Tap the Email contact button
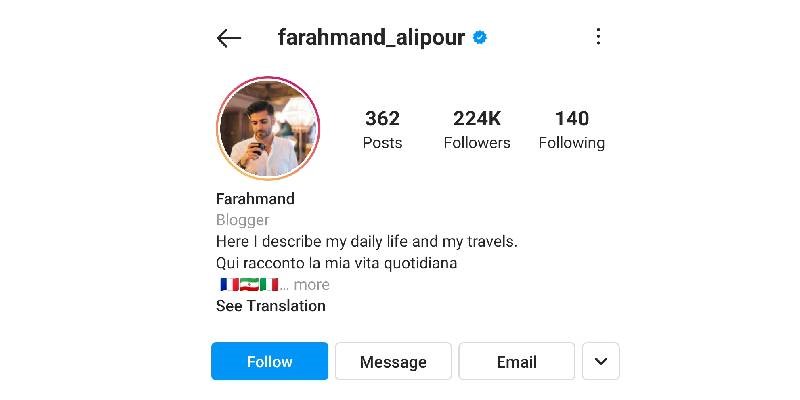 516,361
